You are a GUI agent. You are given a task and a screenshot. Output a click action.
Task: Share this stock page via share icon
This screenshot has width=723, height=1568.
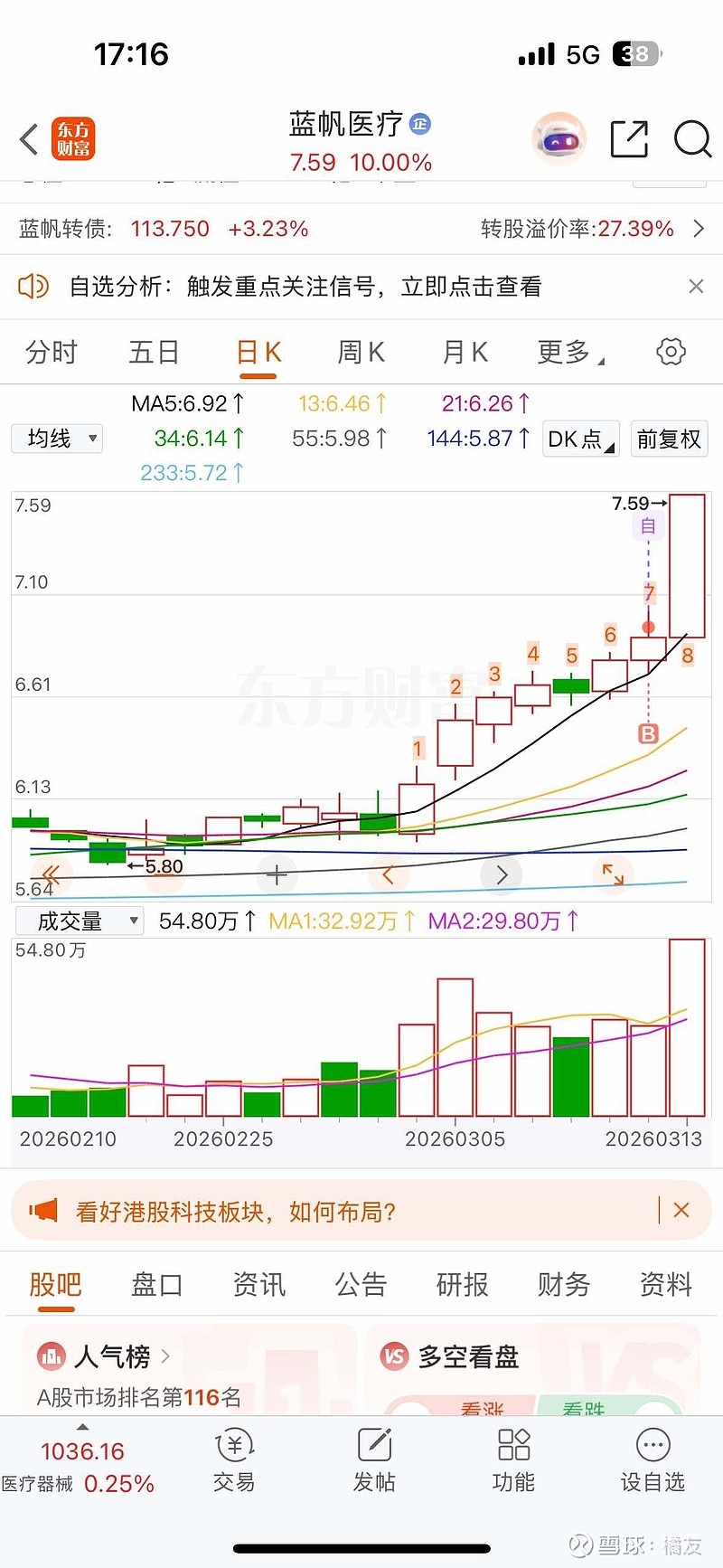[x=629, y=139]
